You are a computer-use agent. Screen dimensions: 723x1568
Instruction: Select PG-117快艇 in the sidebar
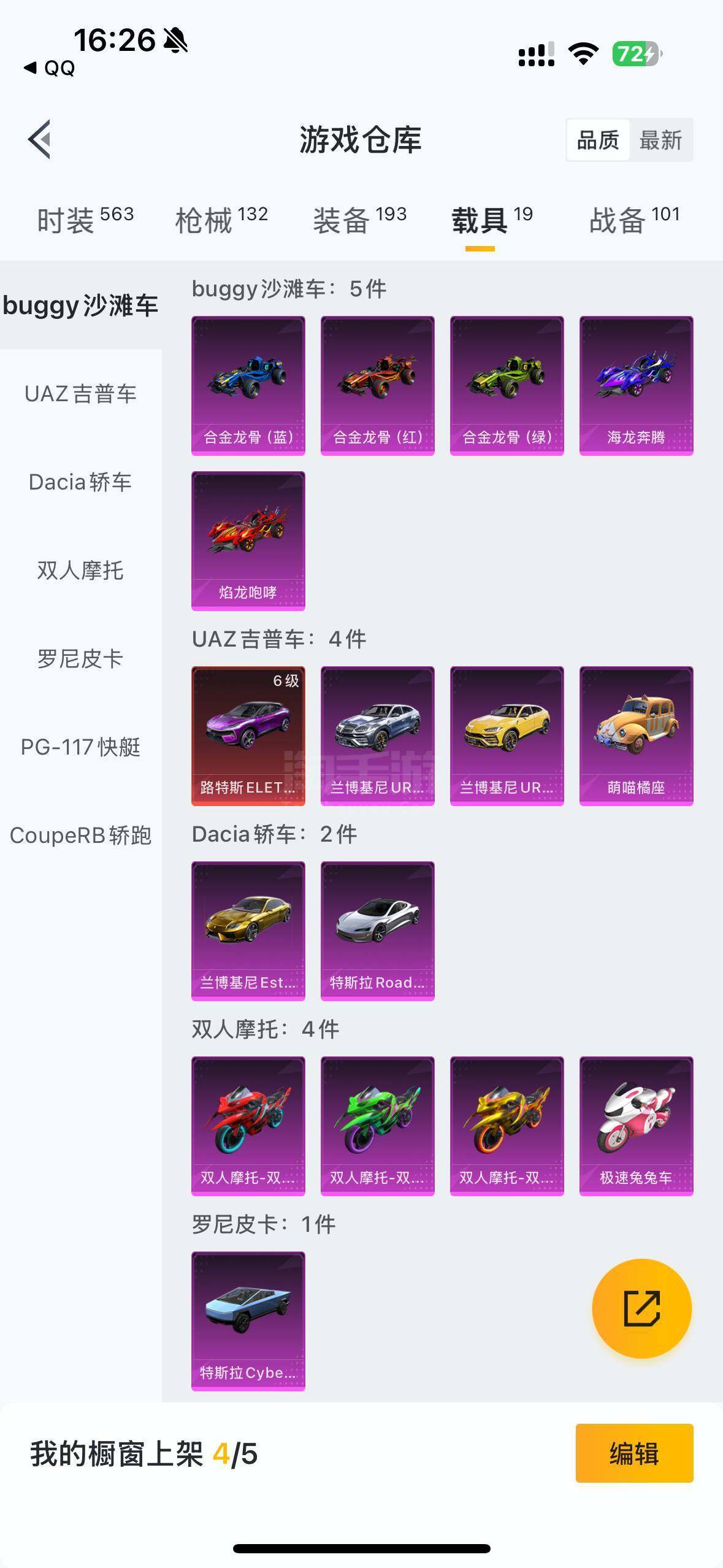(81, 747)
